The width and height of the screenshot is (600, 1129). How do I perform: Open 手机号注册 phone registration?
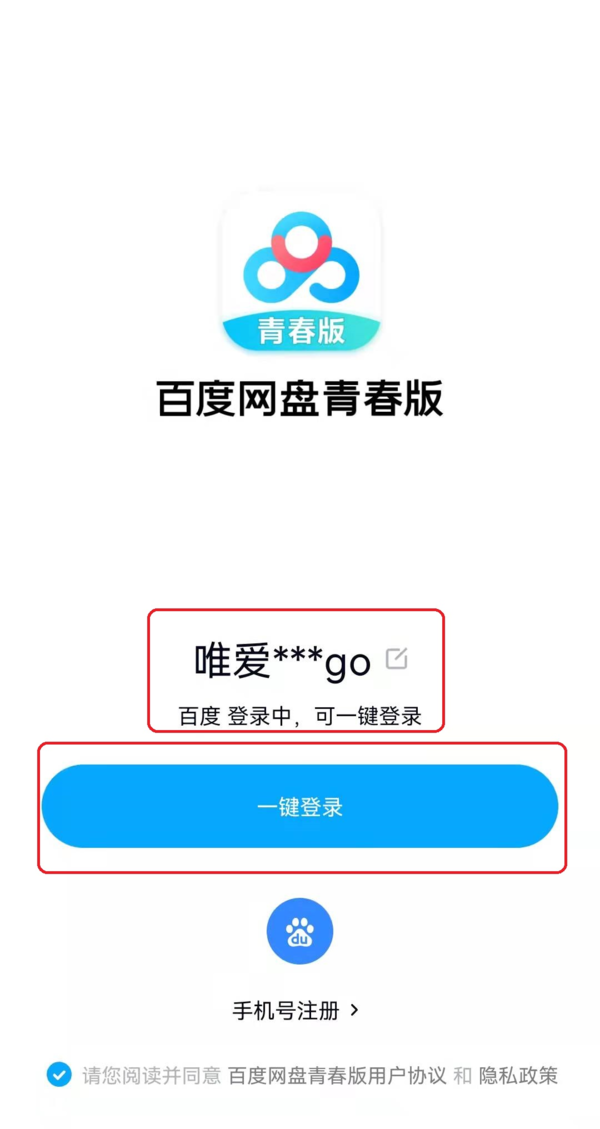point(296,1010)
